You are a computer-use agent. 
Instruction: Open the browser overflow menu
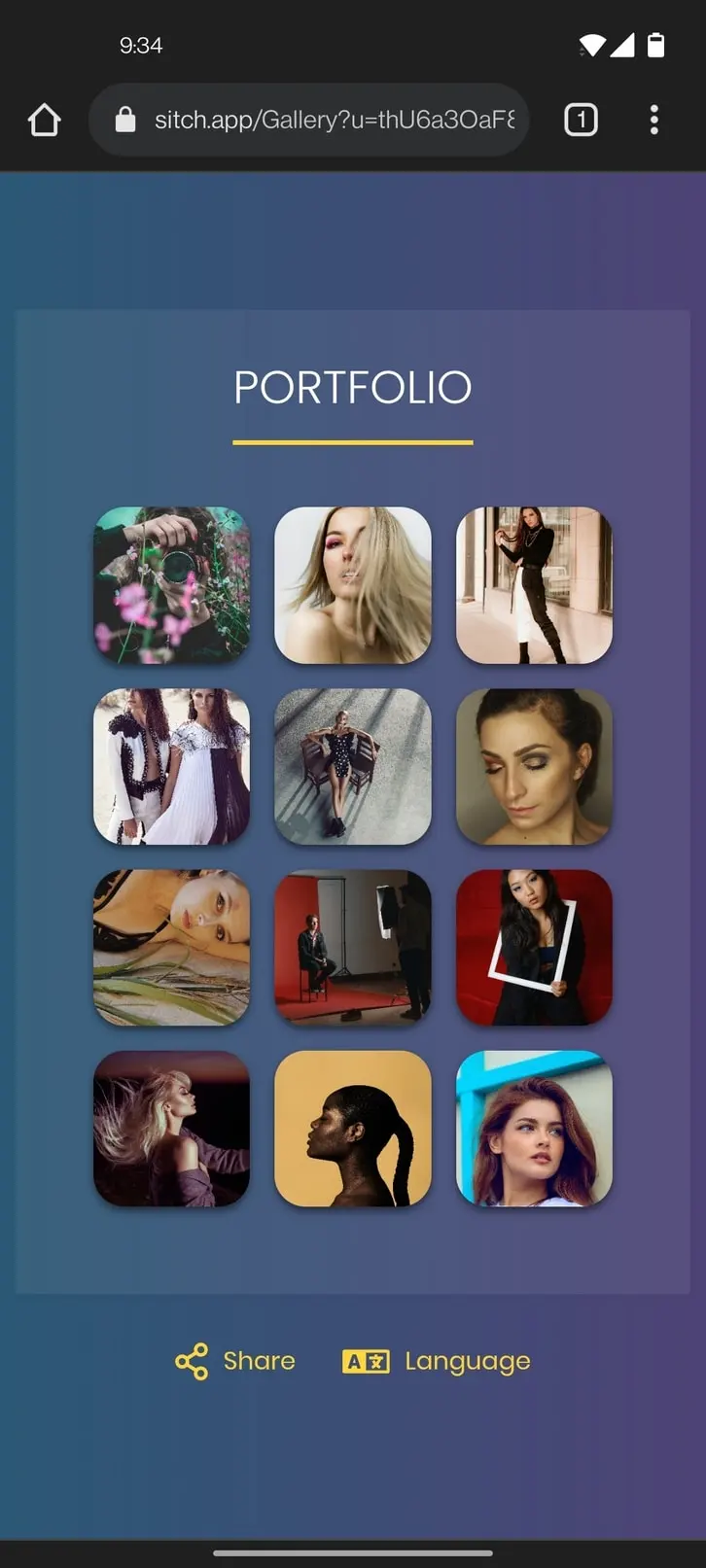pyautogui.click(x=653, y=121)
